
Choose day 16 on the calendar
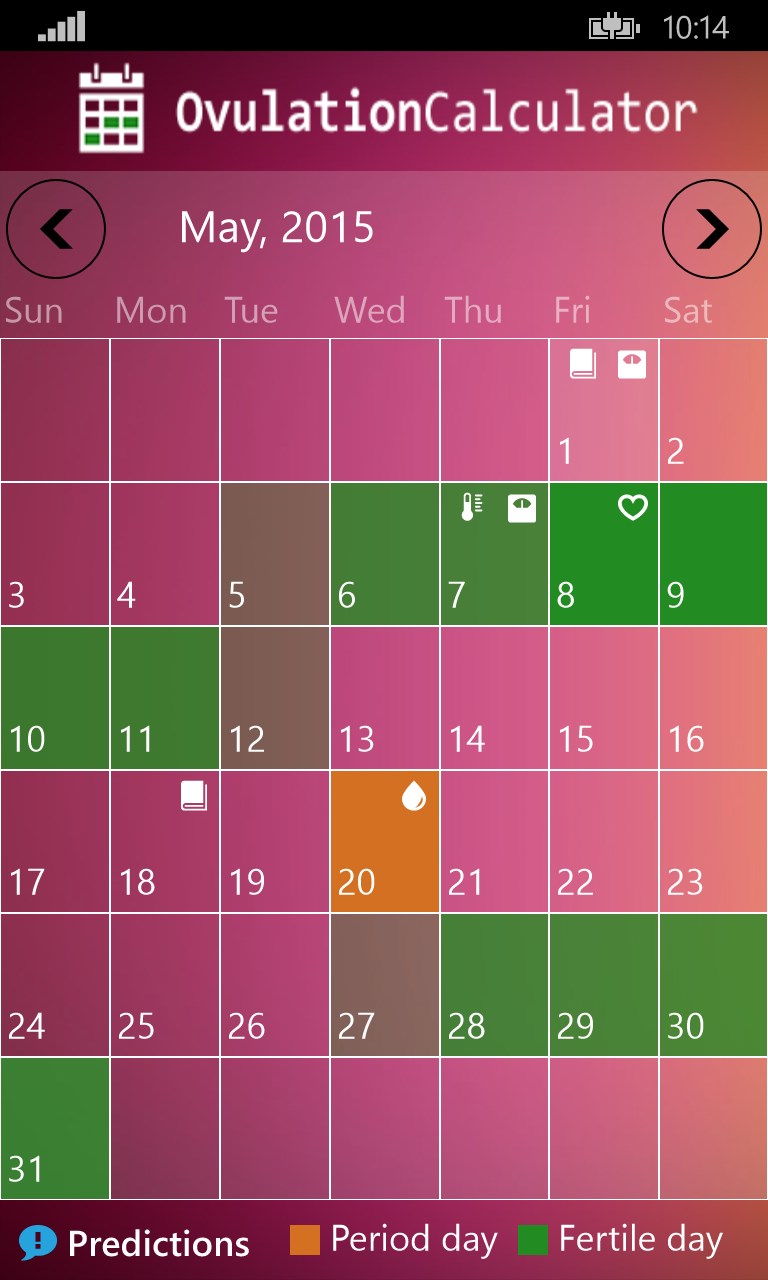pyautogui.click(x=713, y=698)
